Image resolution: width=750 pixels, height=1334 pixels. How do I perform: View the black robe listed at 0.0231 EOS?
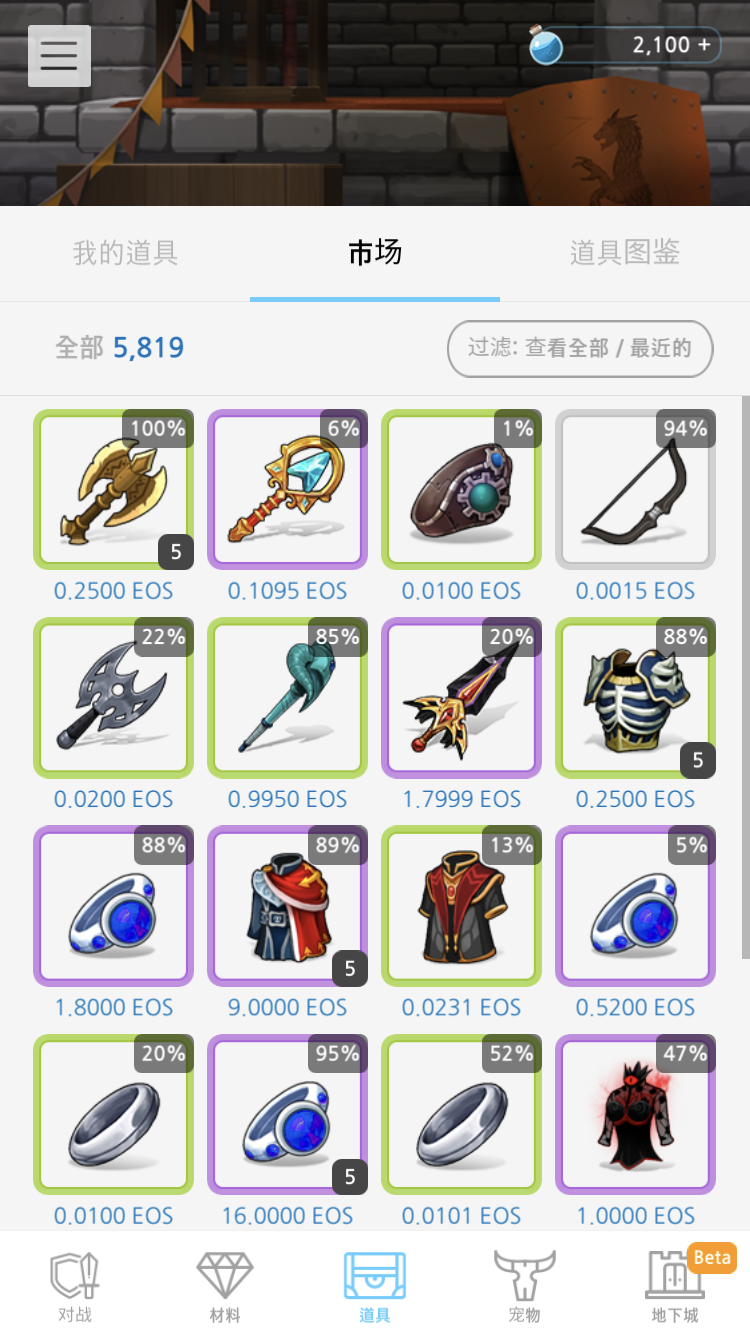click(461, 906)
